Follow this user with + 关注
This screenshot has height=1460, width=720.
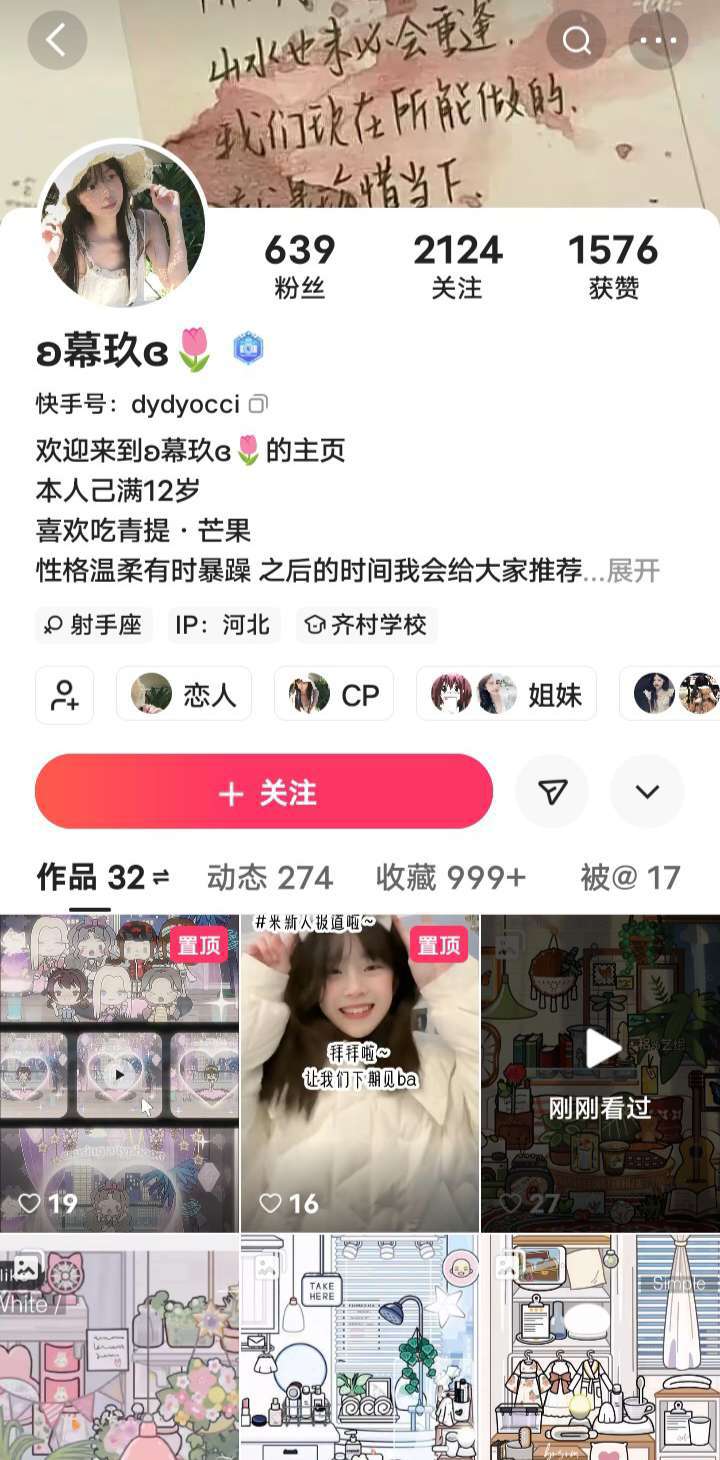[264, 792]
